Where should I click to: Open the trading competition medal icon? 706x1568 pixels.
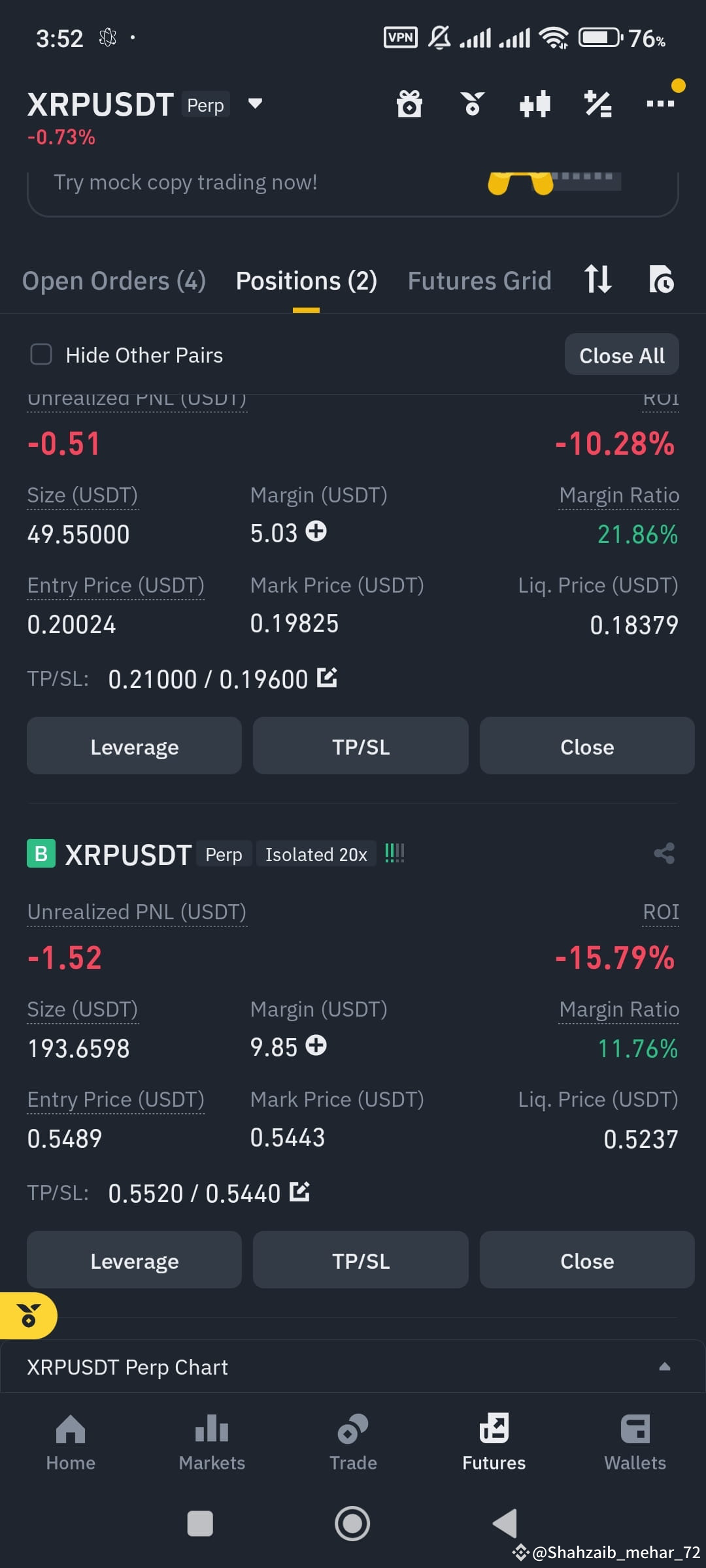pos(472,103)
